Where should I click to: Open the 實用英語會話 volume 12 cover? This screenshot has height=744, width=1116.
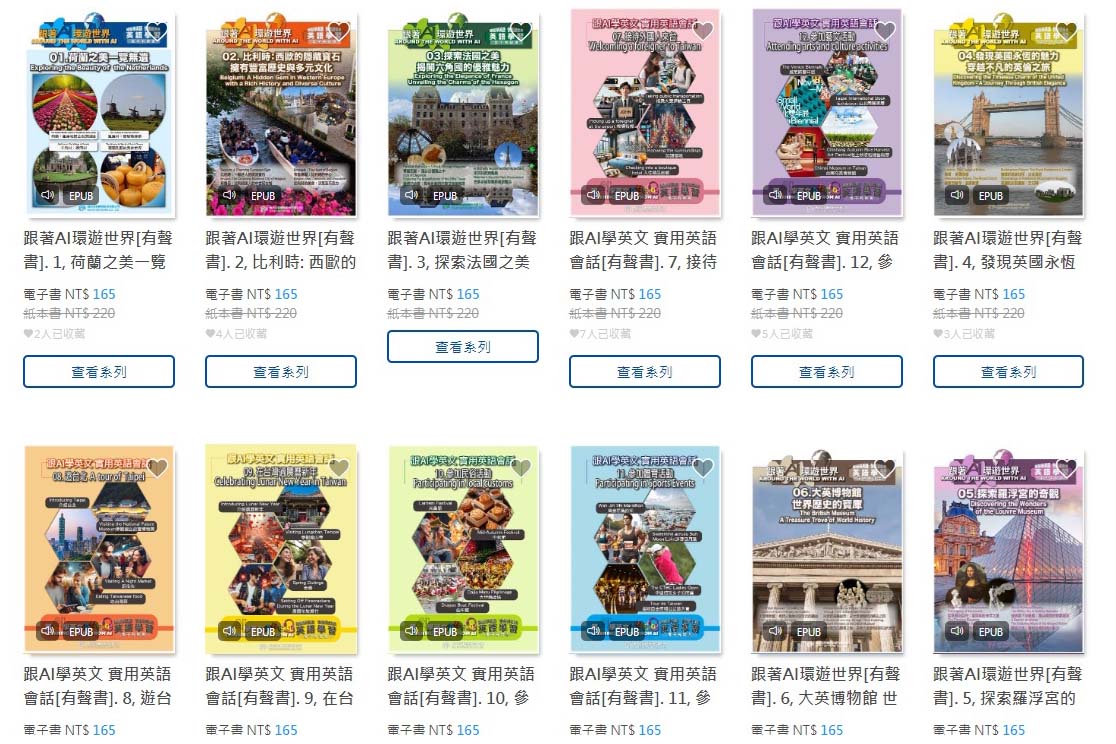pos(827,113)
